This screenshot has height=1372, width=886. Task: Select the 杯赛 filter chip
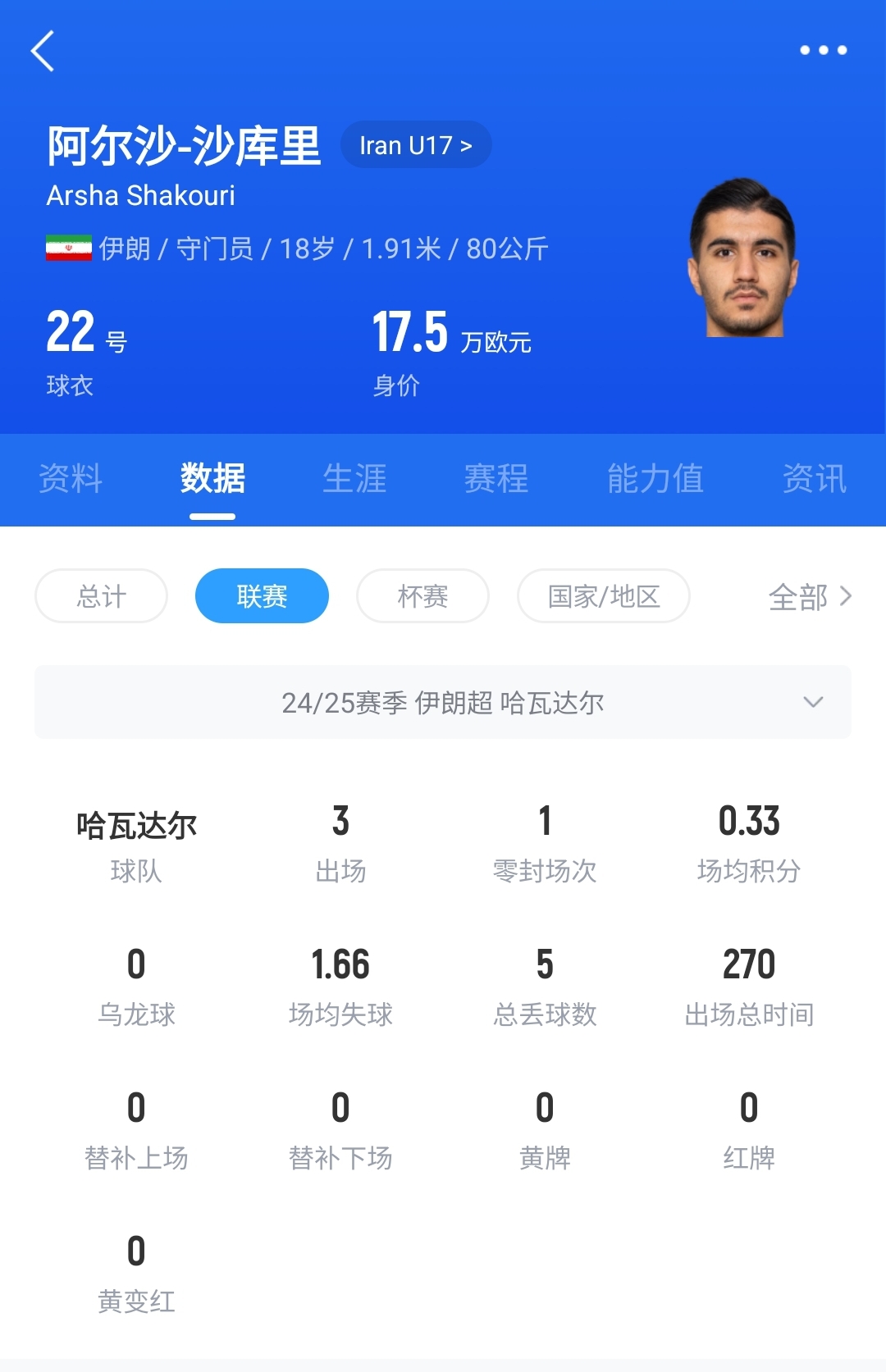pos(422,596)
